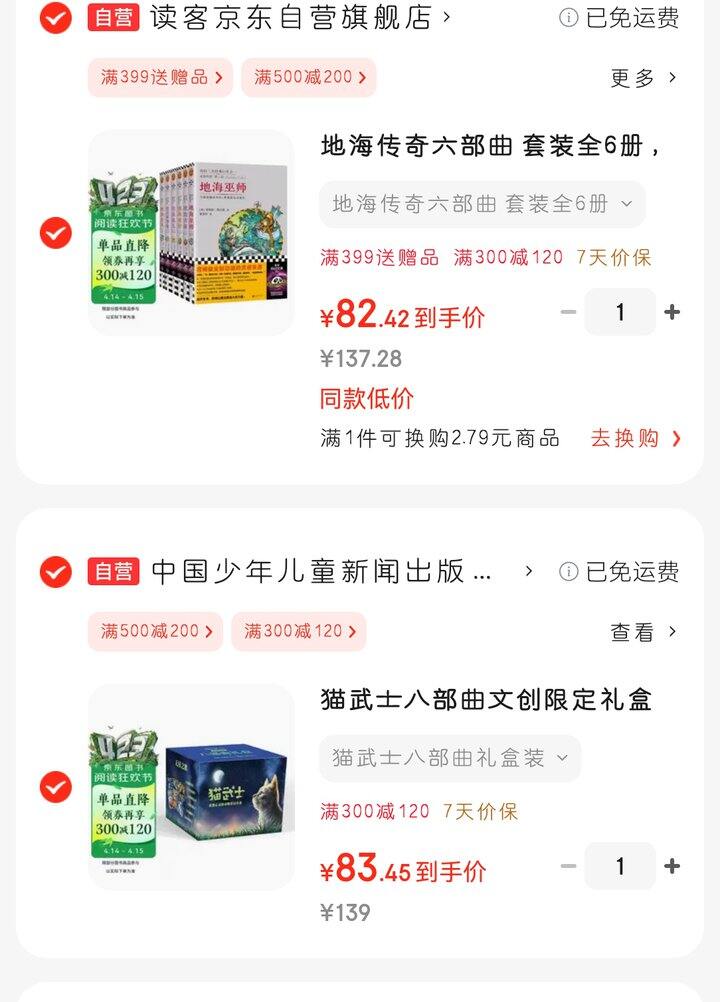Uncheck the 中国少年儿童新闻出版 store checkbox
The height and width of the screenshot is (1002, 720).
56,572
